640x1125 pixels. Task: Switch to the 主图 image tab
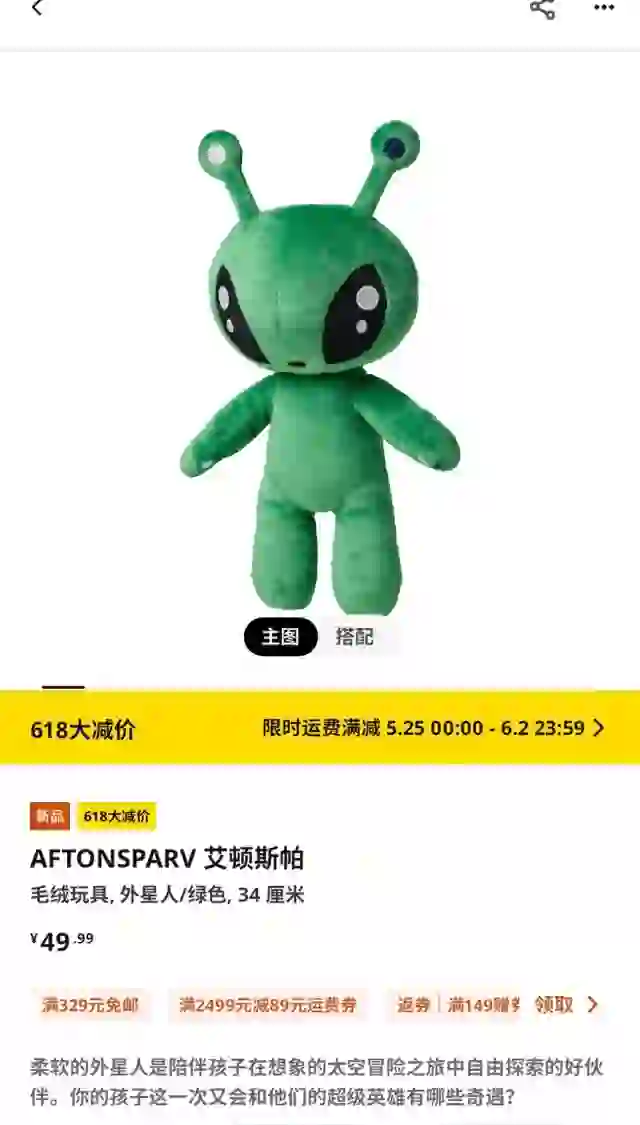(x=280, y=637)
